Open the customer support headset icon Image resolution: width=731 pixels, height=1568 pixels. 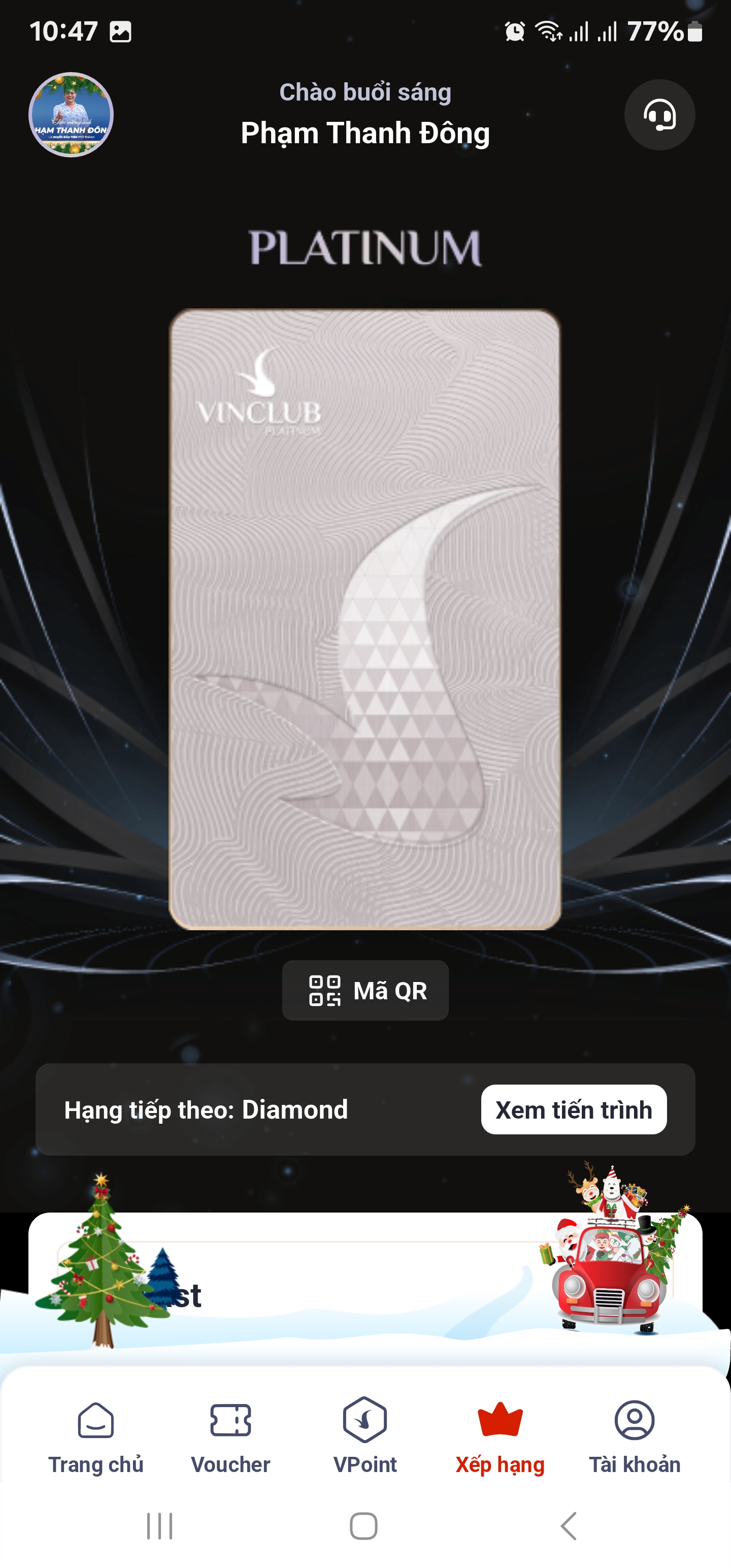[659, 114]
